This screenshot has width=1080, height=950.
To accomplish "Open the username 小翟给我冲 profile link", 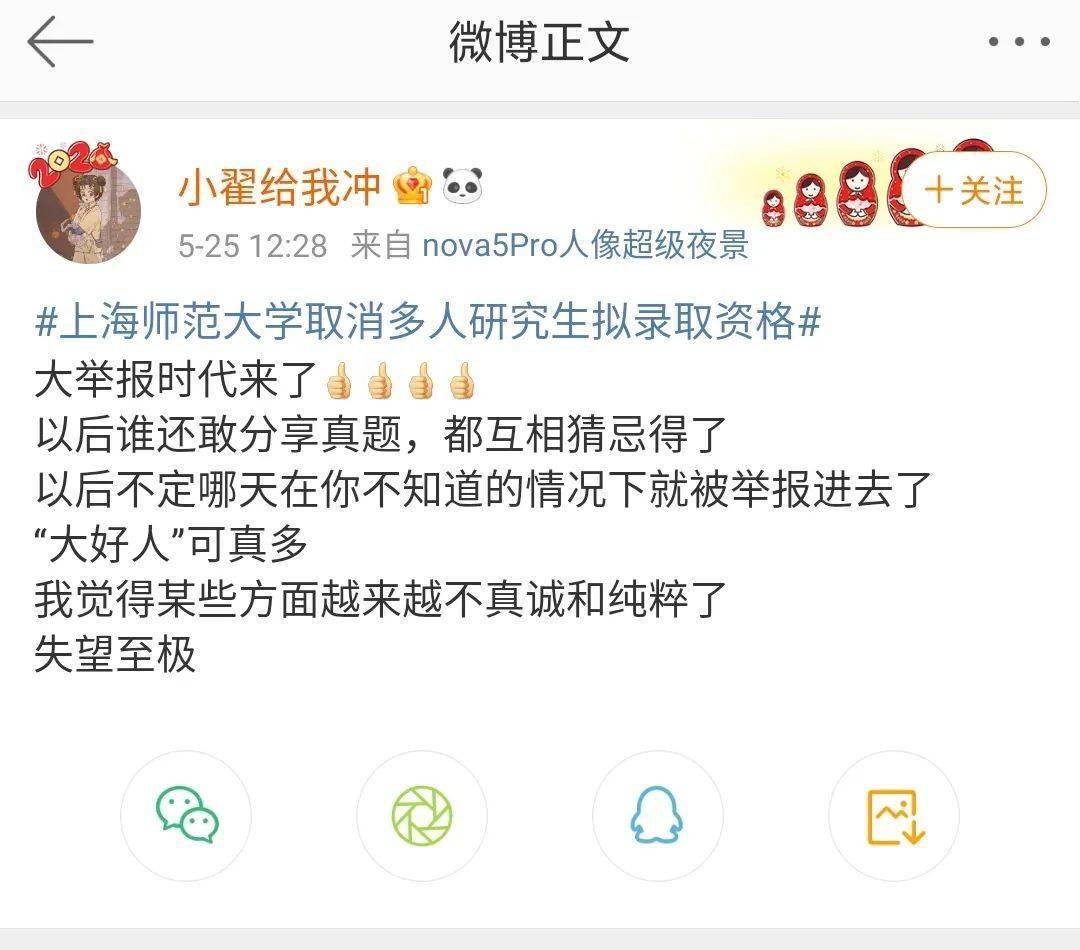I will pos(280,187).
